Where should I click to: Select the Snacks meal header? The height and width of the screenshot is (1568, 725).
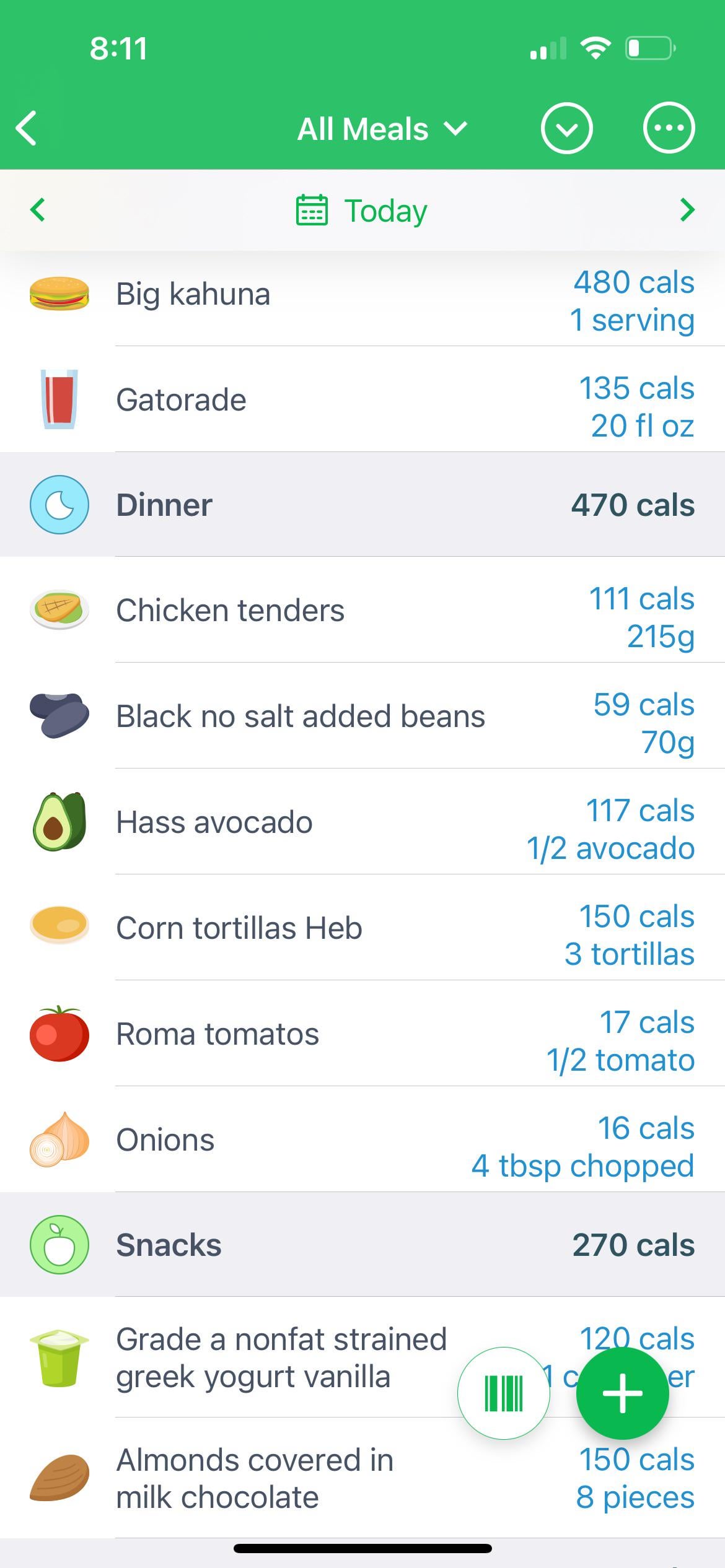pyautogui.click(x=362, y=1245)
